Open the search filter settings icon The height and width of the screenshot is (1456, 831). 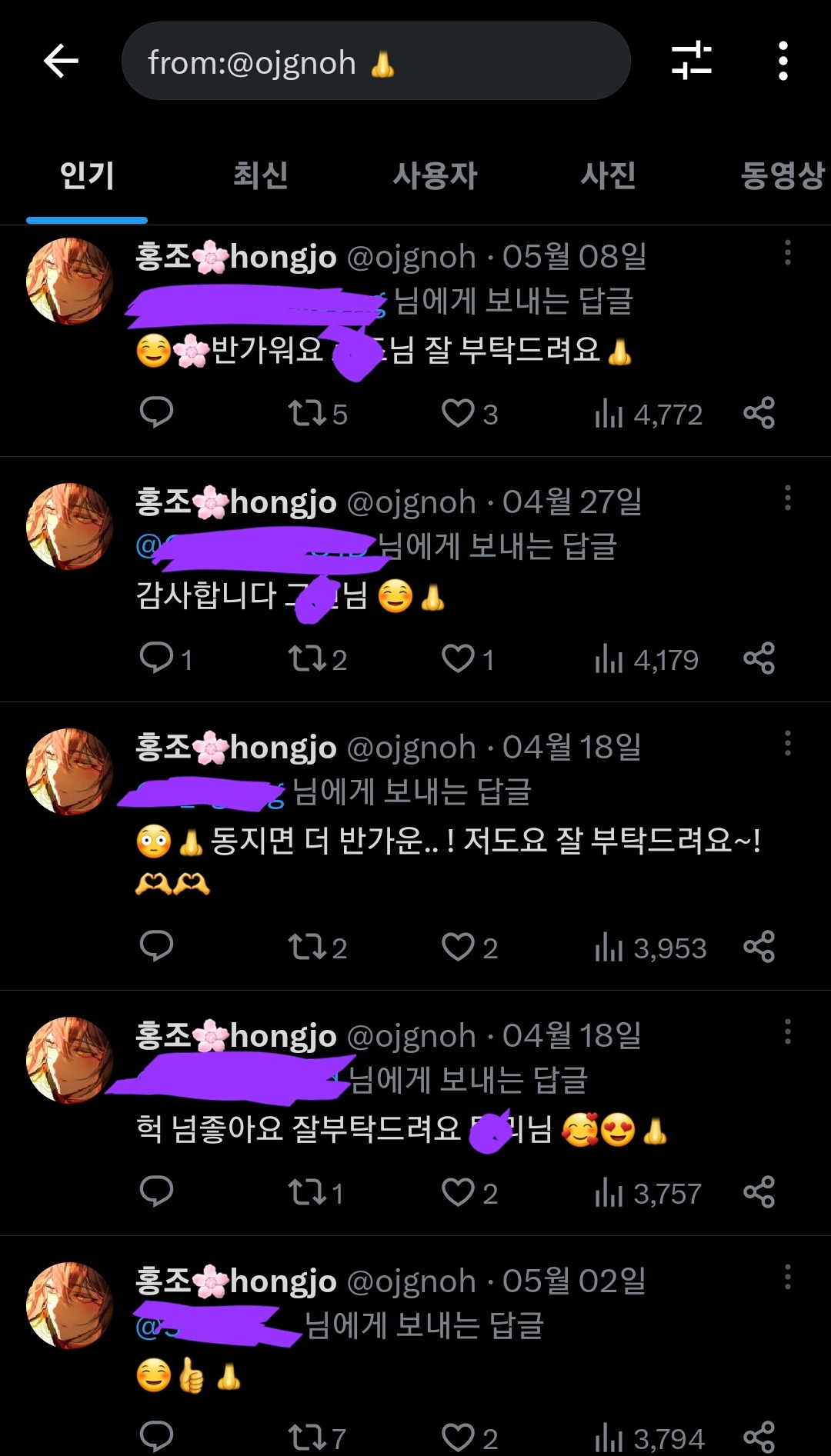[691, 62]
